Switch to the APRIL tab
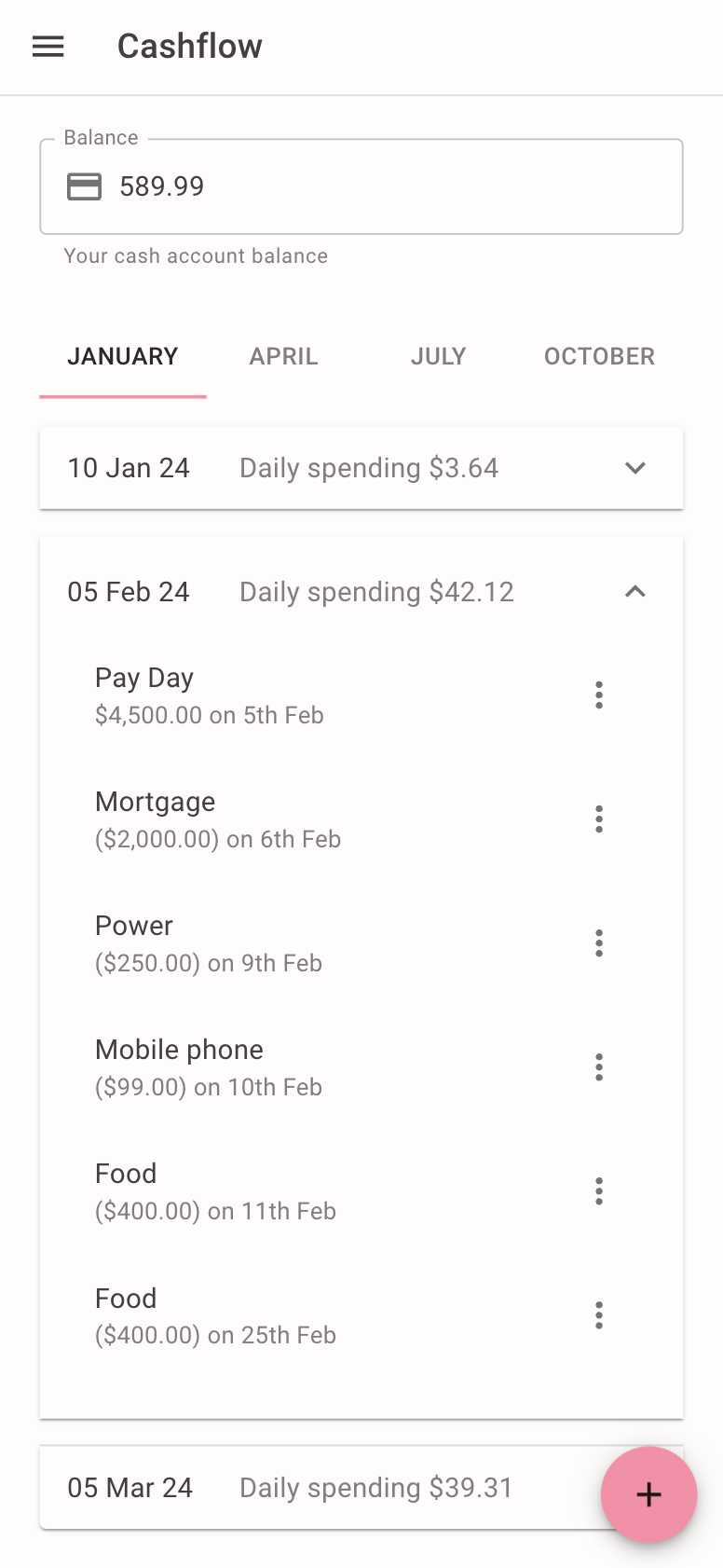 coord(283,356)
